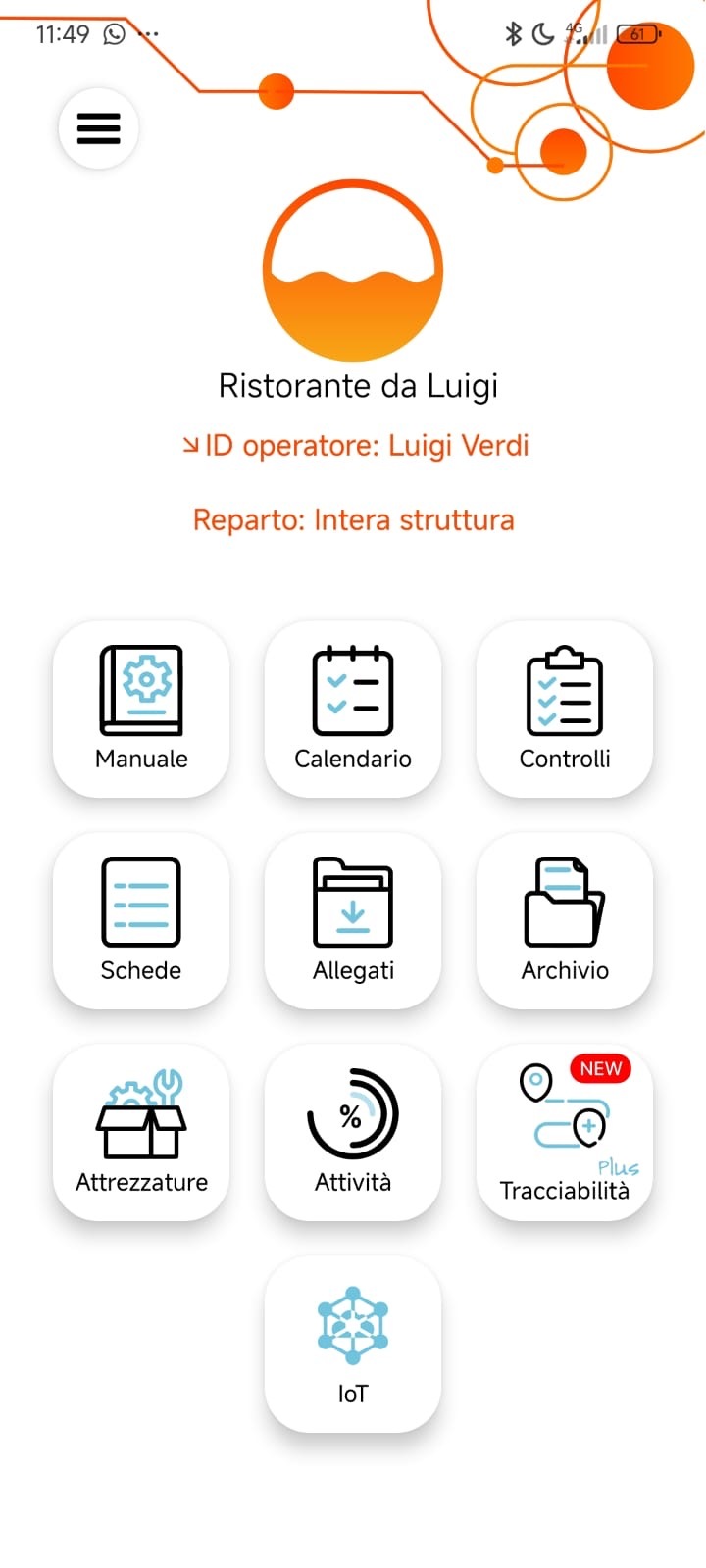Open the IoT tile
The width and height of the screenshot is (706, 1568).
pos(353,1344)
